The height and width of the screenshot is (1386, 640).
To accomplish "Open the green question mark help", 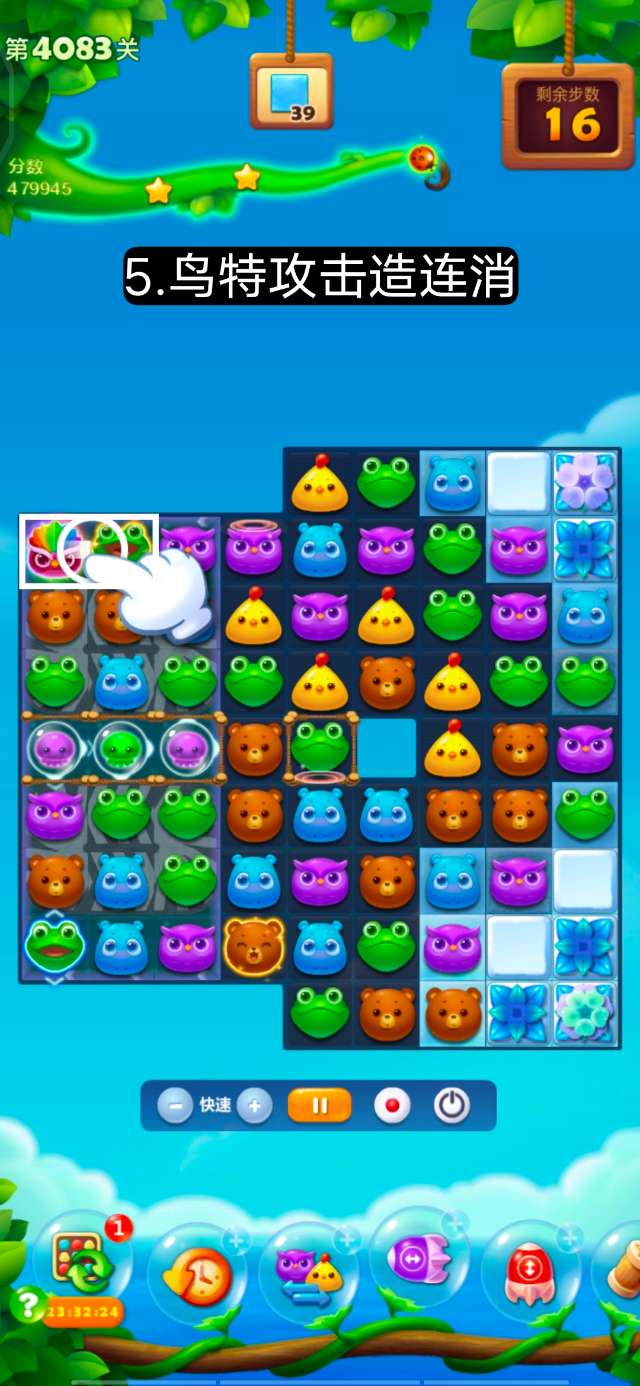I will tap(26, 1303).
